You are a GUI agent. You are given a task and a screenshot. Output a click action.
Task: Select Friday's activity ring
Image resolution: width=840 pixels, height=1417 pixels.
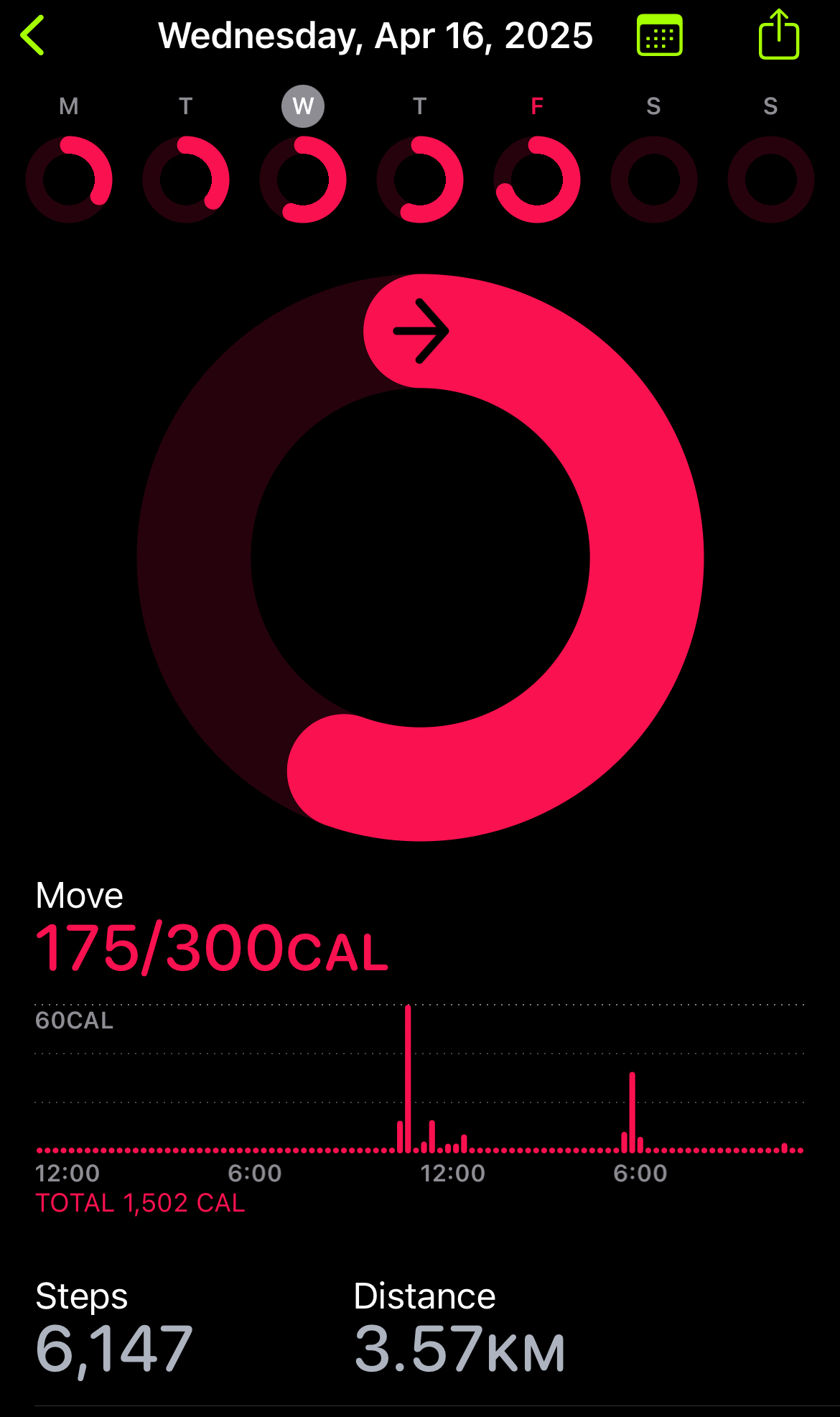(x=537, y=180)
